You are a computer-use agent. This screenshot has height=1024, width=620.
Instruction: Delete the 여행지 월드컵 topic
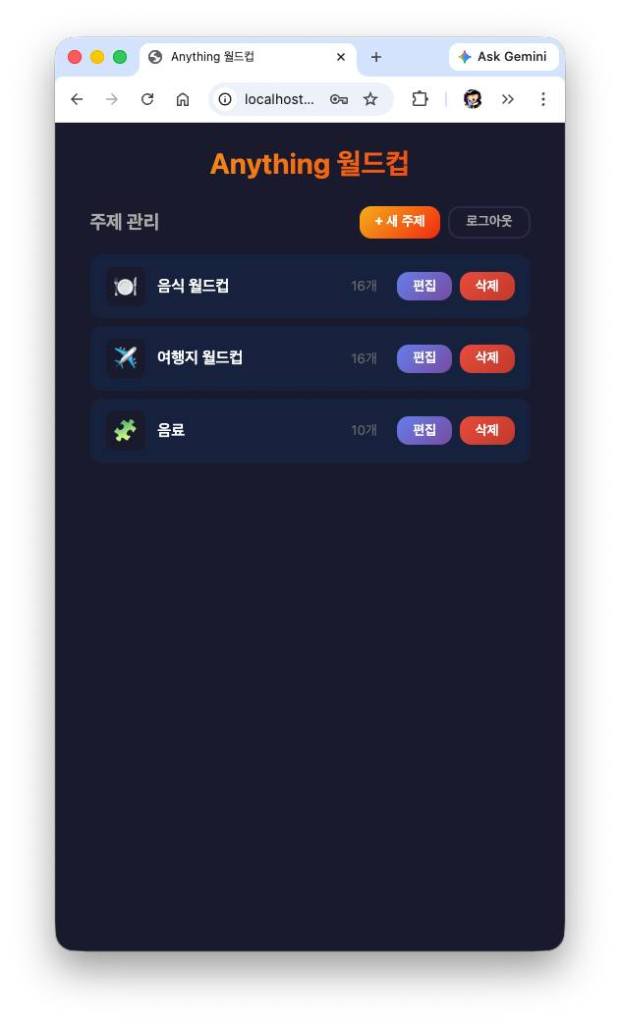point(487,358)
